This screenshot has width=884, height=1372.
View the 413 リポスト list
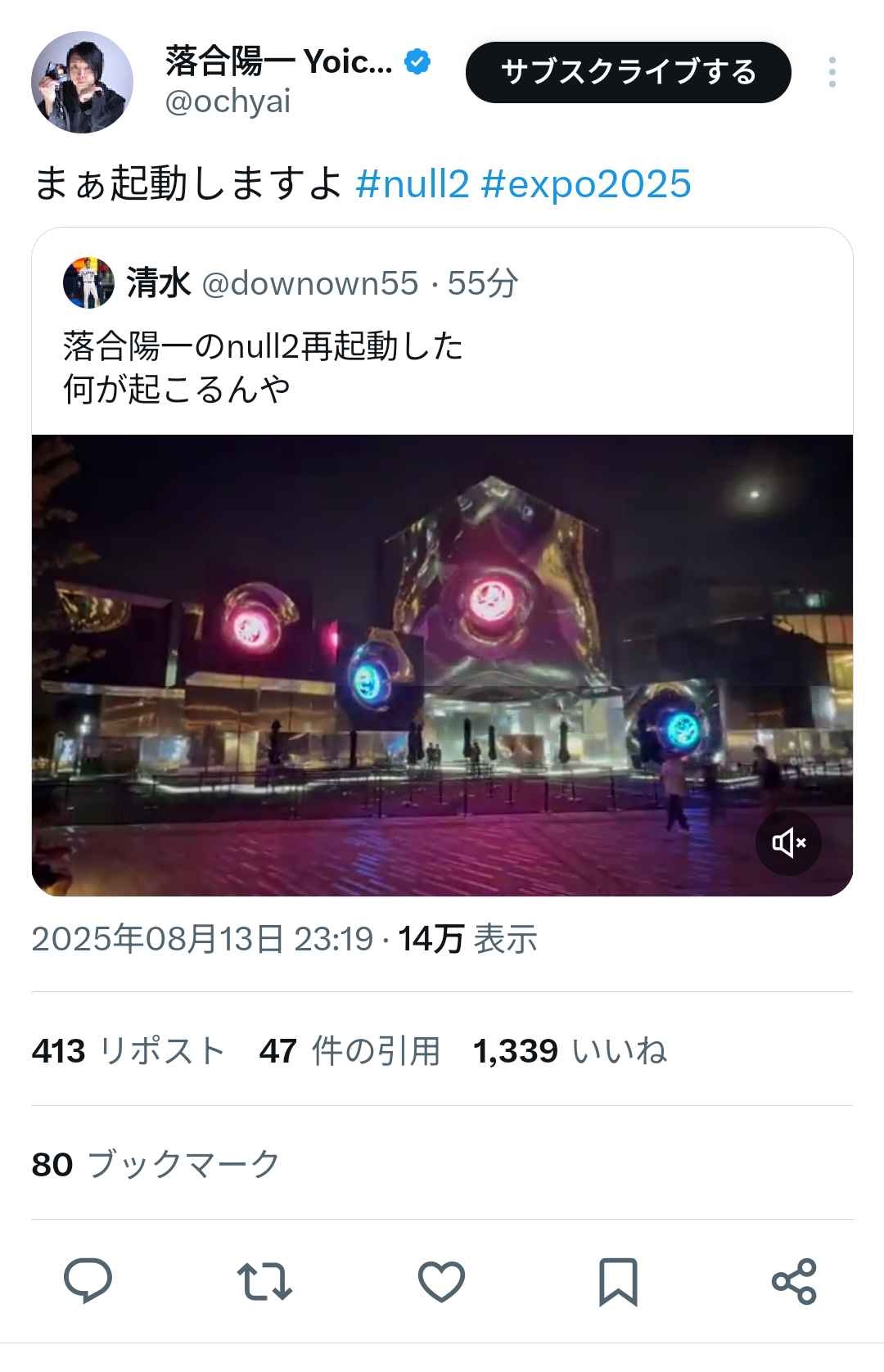(x=128, y=1050)
